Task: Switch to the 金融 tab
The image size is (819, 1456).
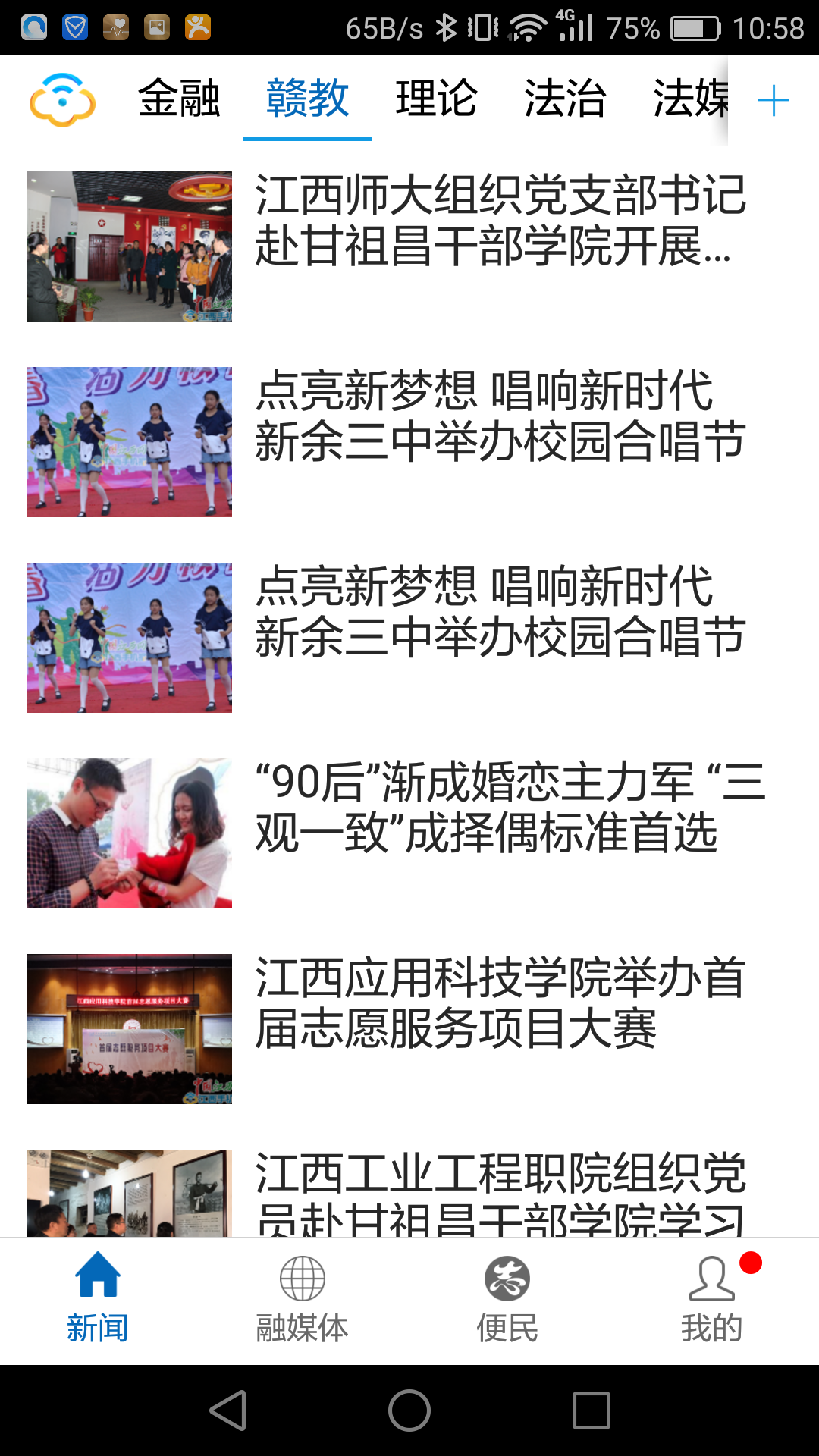Action: tap(179, 99)
